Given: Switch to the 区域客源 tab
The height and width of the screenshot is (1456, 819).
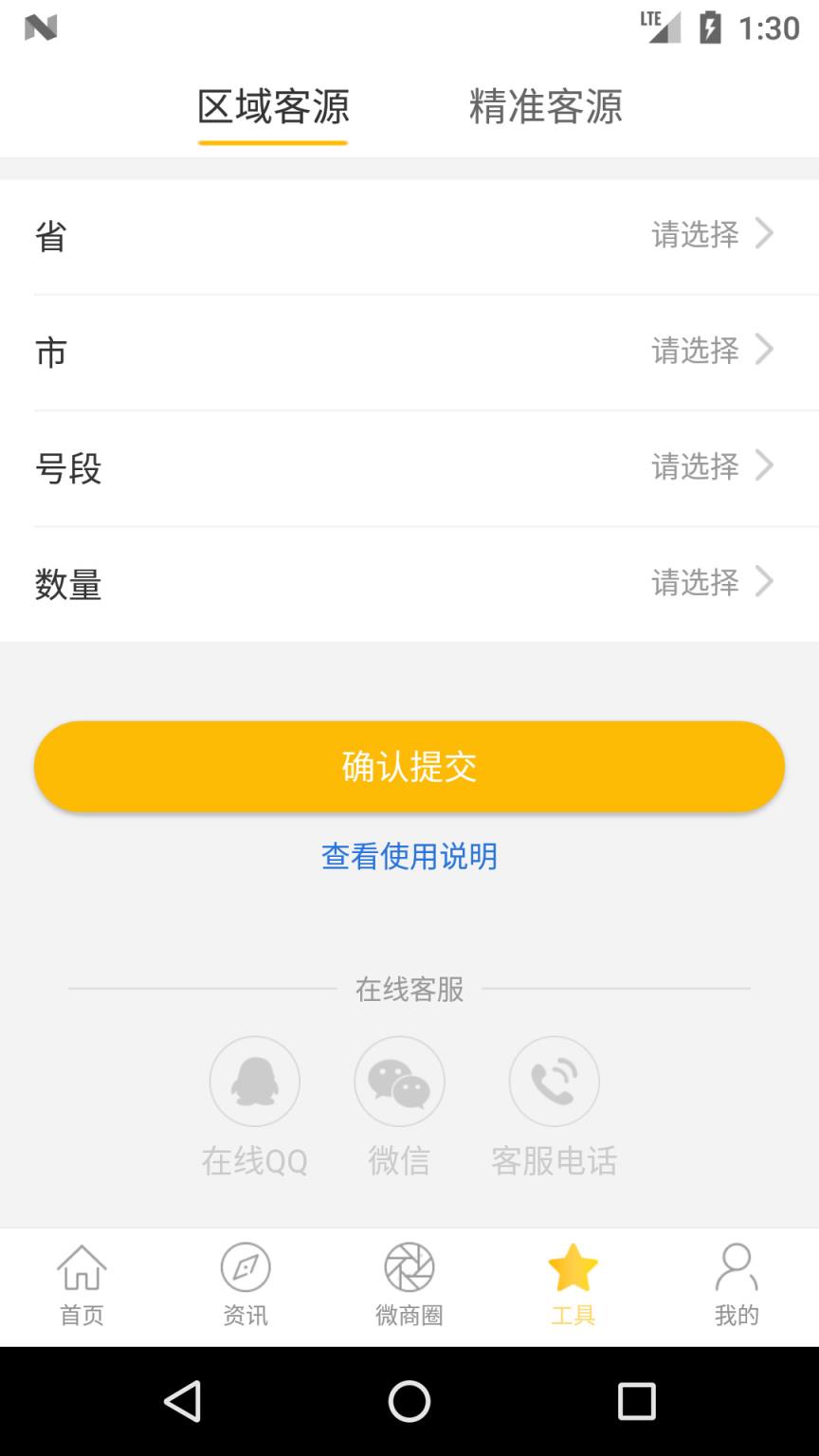Looking at the screenshot, I should click(273, 107).
